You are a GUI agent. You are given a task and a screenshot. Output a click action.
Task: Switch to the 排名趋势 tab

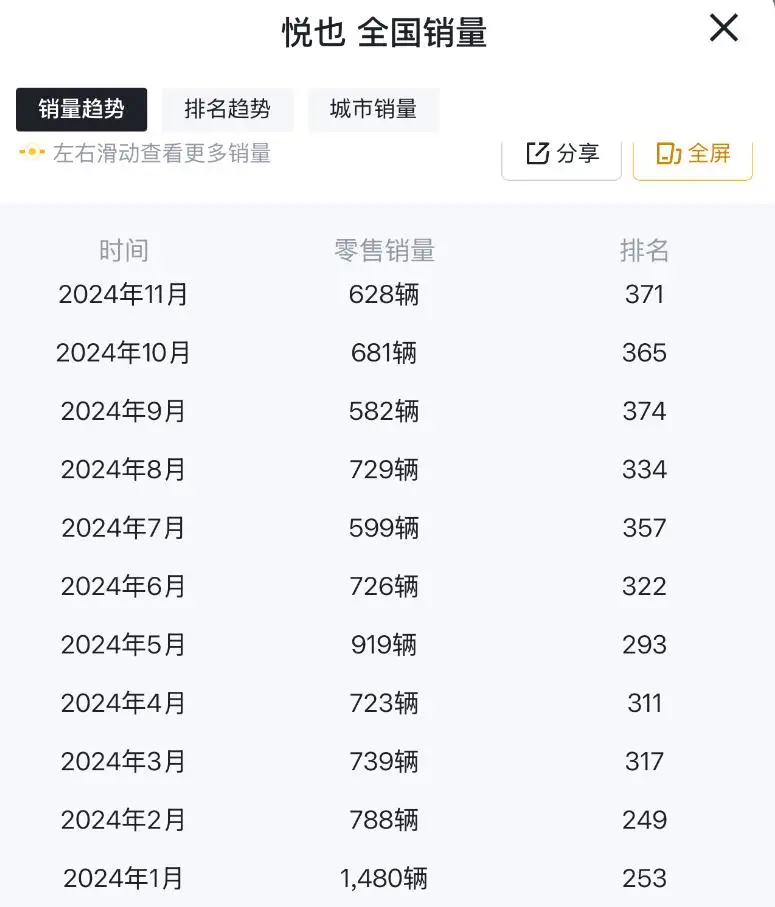click(x=227, y=110)
